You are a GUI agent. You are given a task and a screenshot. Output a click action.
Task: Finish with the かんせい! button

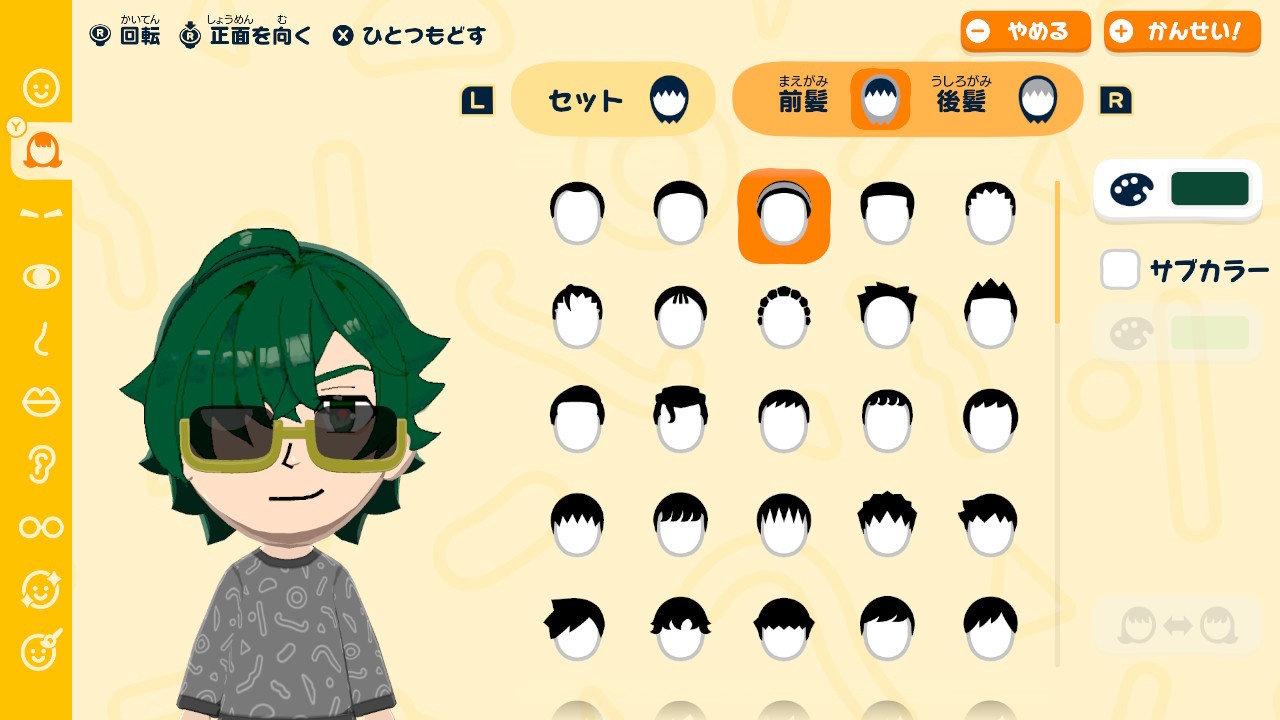tap(1182, 32)
